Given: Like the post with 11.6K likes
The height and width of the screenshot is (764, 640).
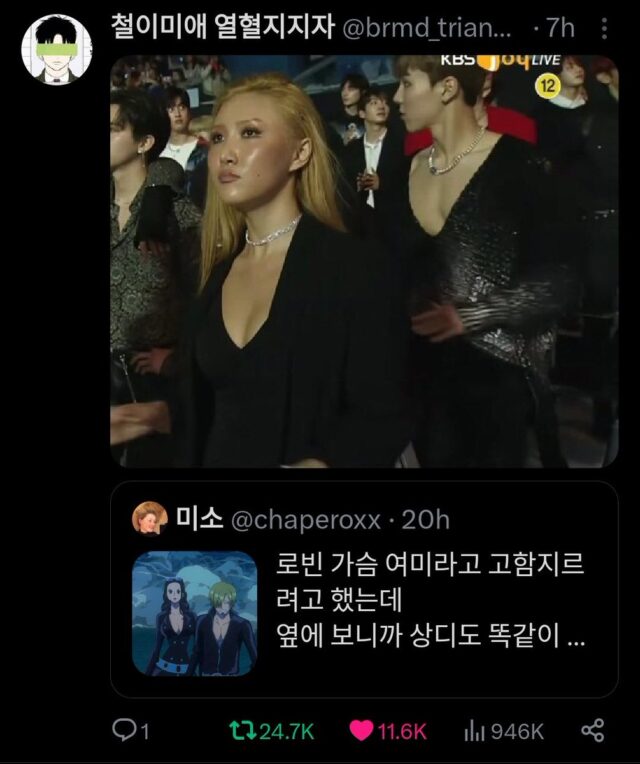Looking at the screenshot, I should (361, 731).
